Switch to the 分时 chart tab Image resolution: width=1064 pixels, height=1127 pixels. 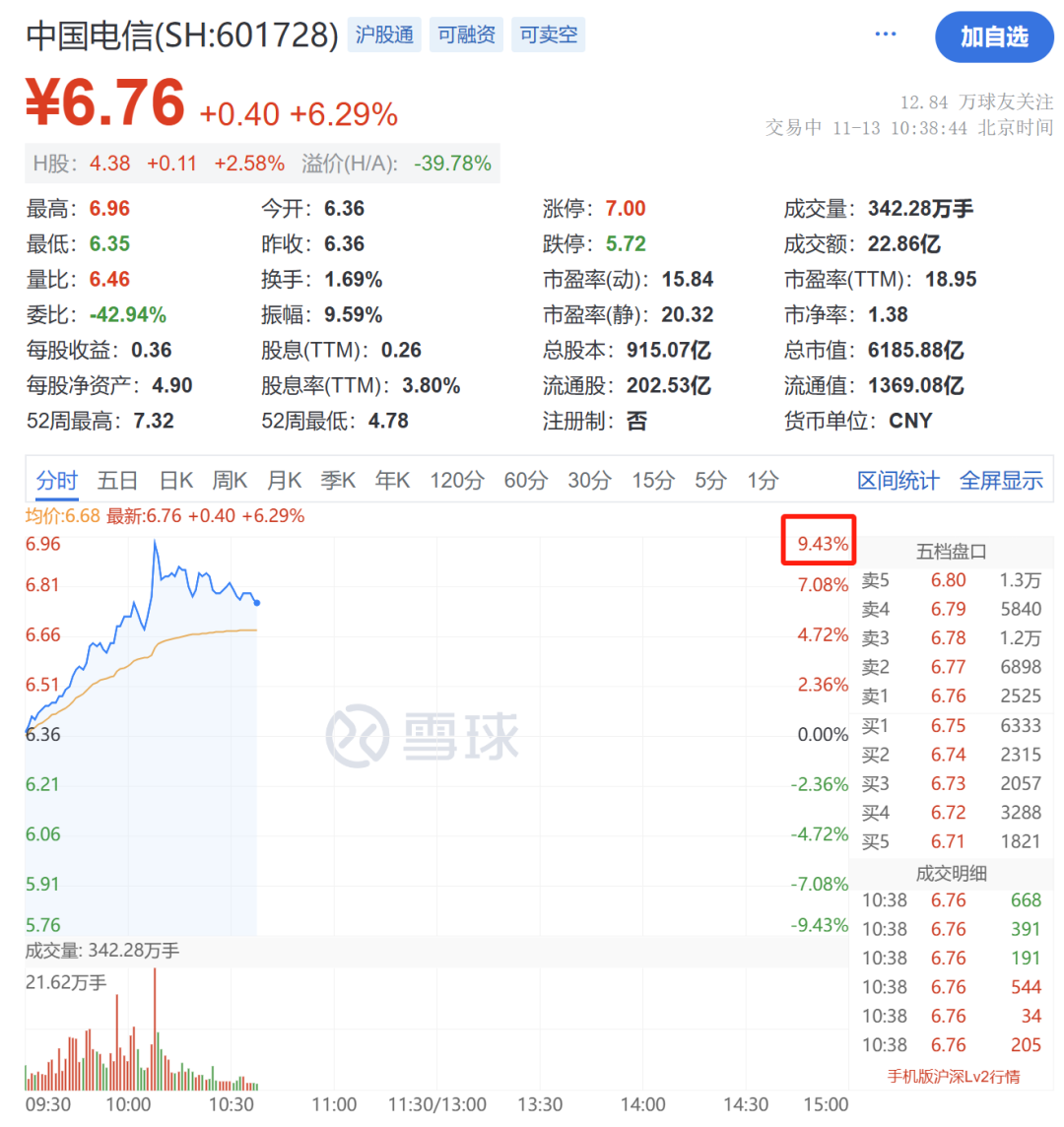tap(57, 481)
